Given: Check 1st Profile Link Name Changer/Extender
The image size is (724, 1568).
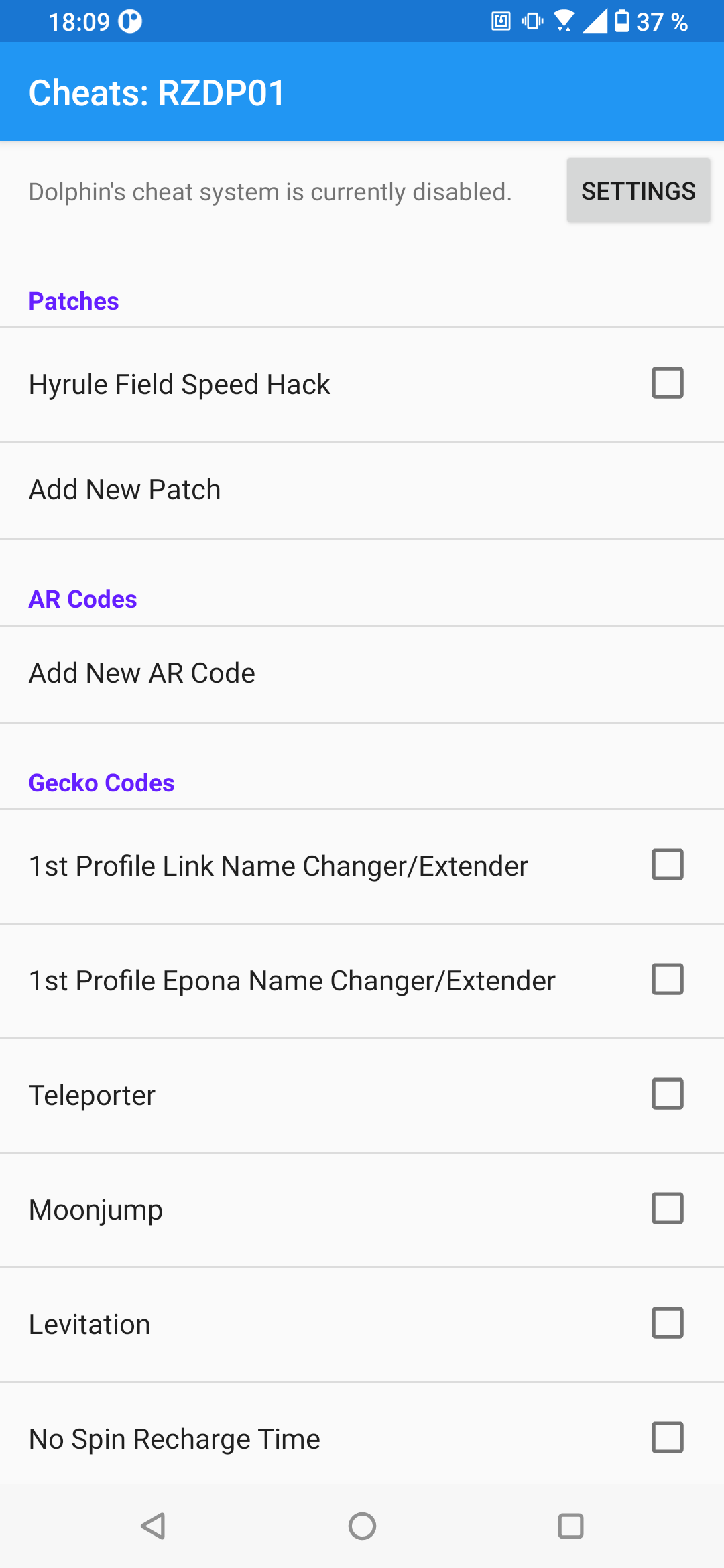Looking at the screenshot, I should tap(668, 865).
